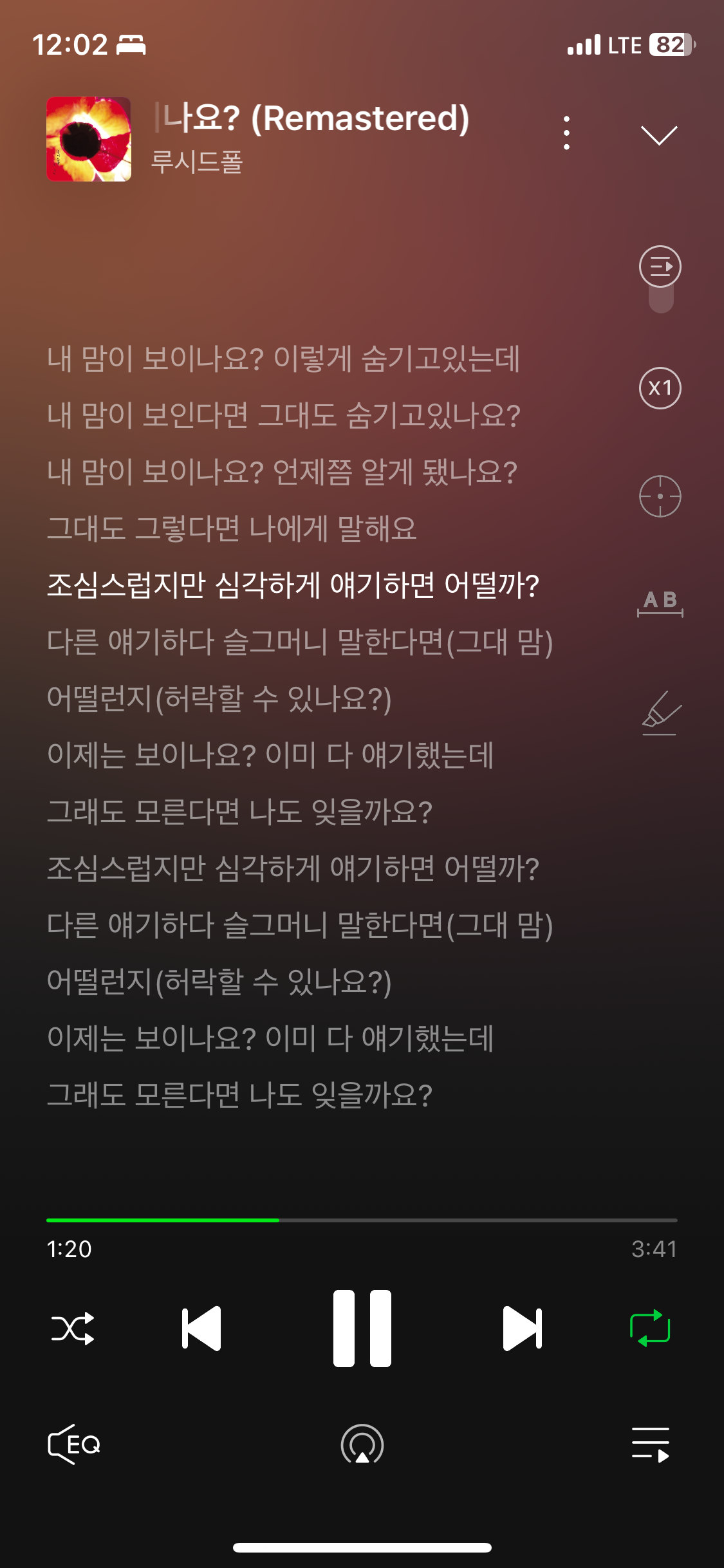This screenshot has height=1568, width=724.
Task: Open the EQ sound settings
Action: [75, 1444]
